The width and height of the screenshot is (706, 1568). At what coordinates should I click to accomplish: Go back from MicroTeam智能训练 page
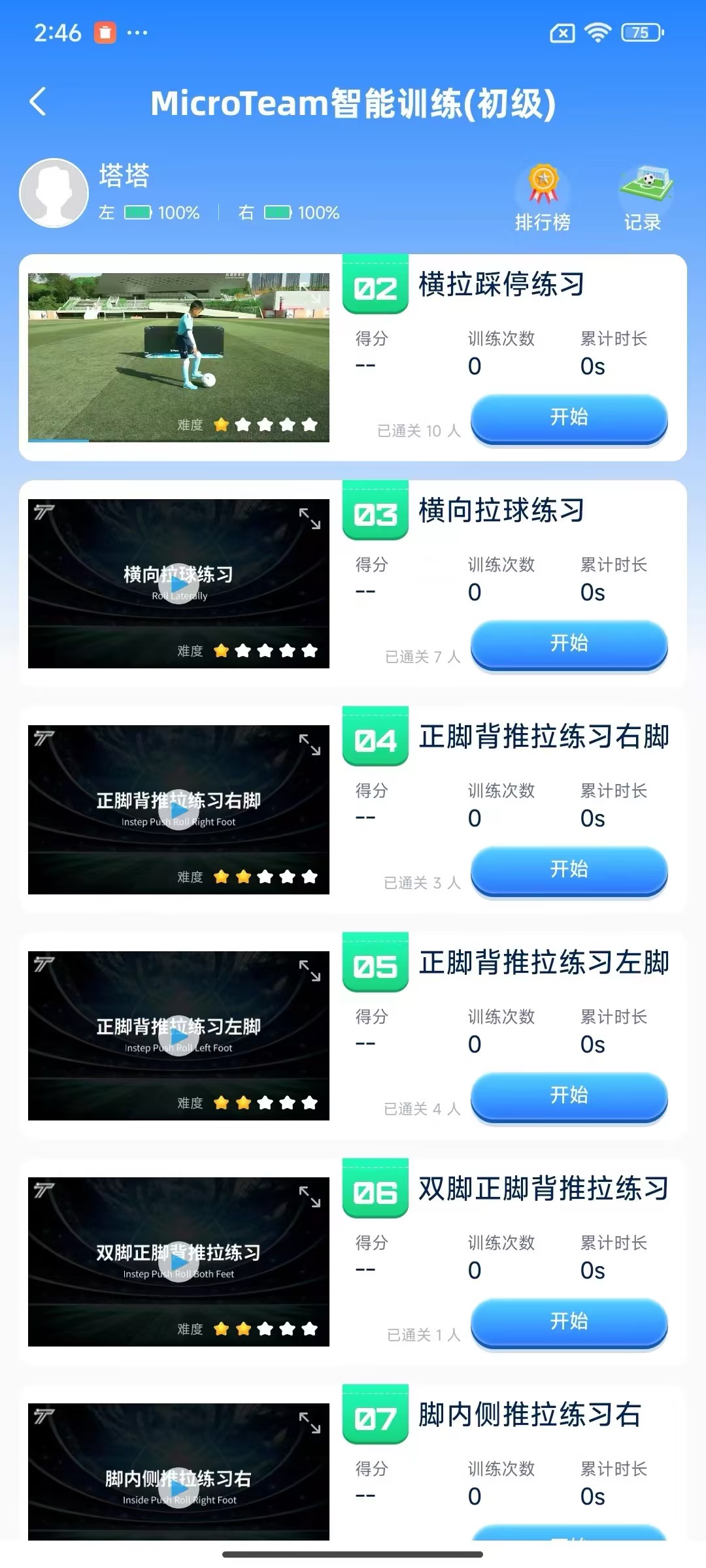pyautogui.click(x=39, y=102)
